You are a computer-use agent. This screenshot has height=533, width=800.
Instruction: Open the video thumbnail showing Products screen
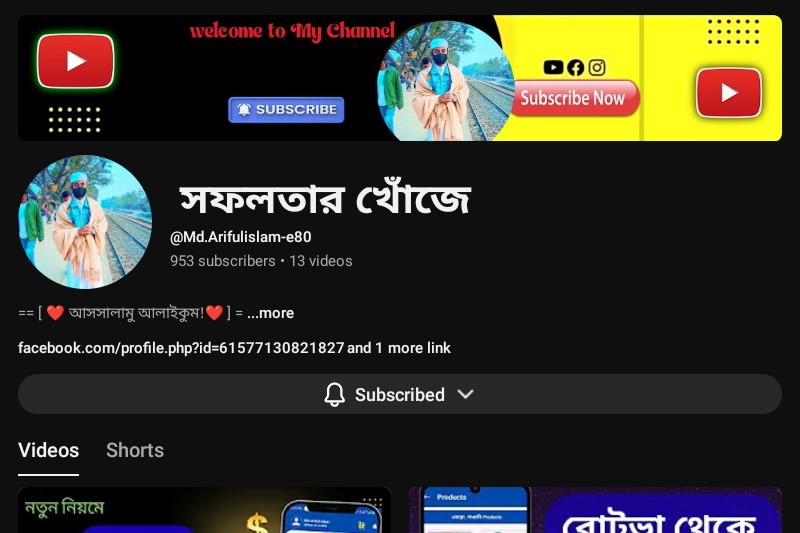pyautogui.click(x=595, y=511)
